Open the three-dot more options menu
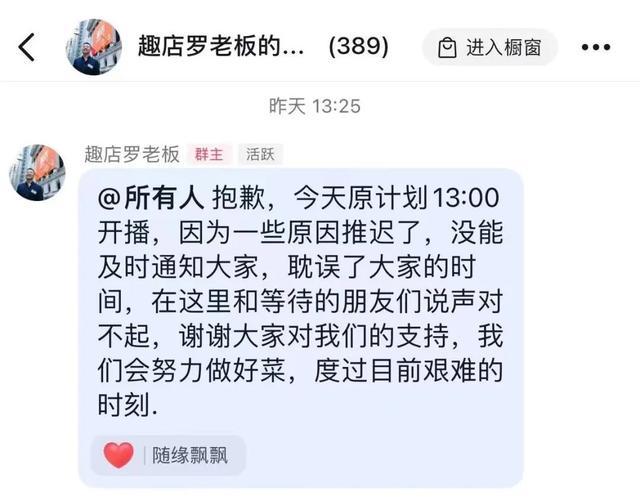 tap(596, 46)
